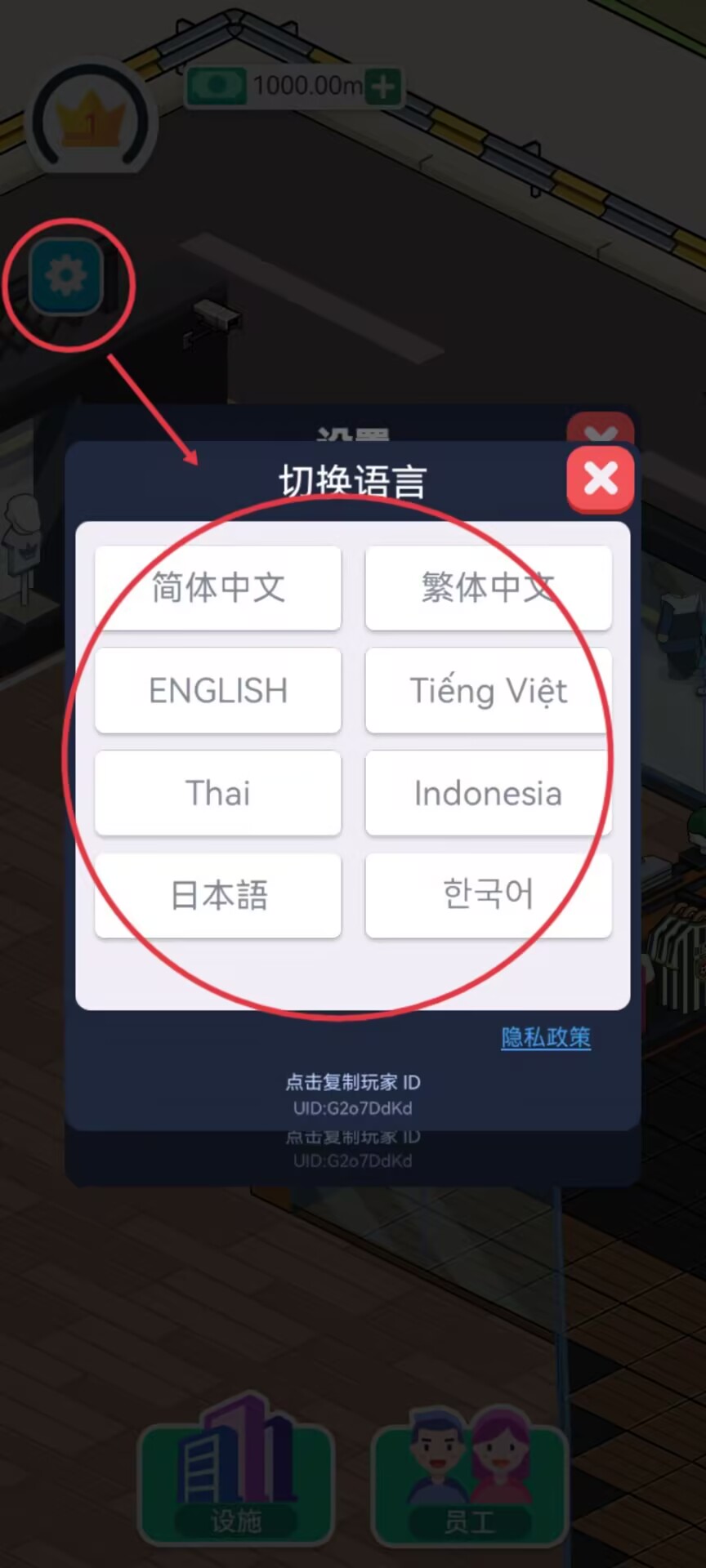Set language to Thai
Viewport: 706px width, 1568px height.
point(218,793)
